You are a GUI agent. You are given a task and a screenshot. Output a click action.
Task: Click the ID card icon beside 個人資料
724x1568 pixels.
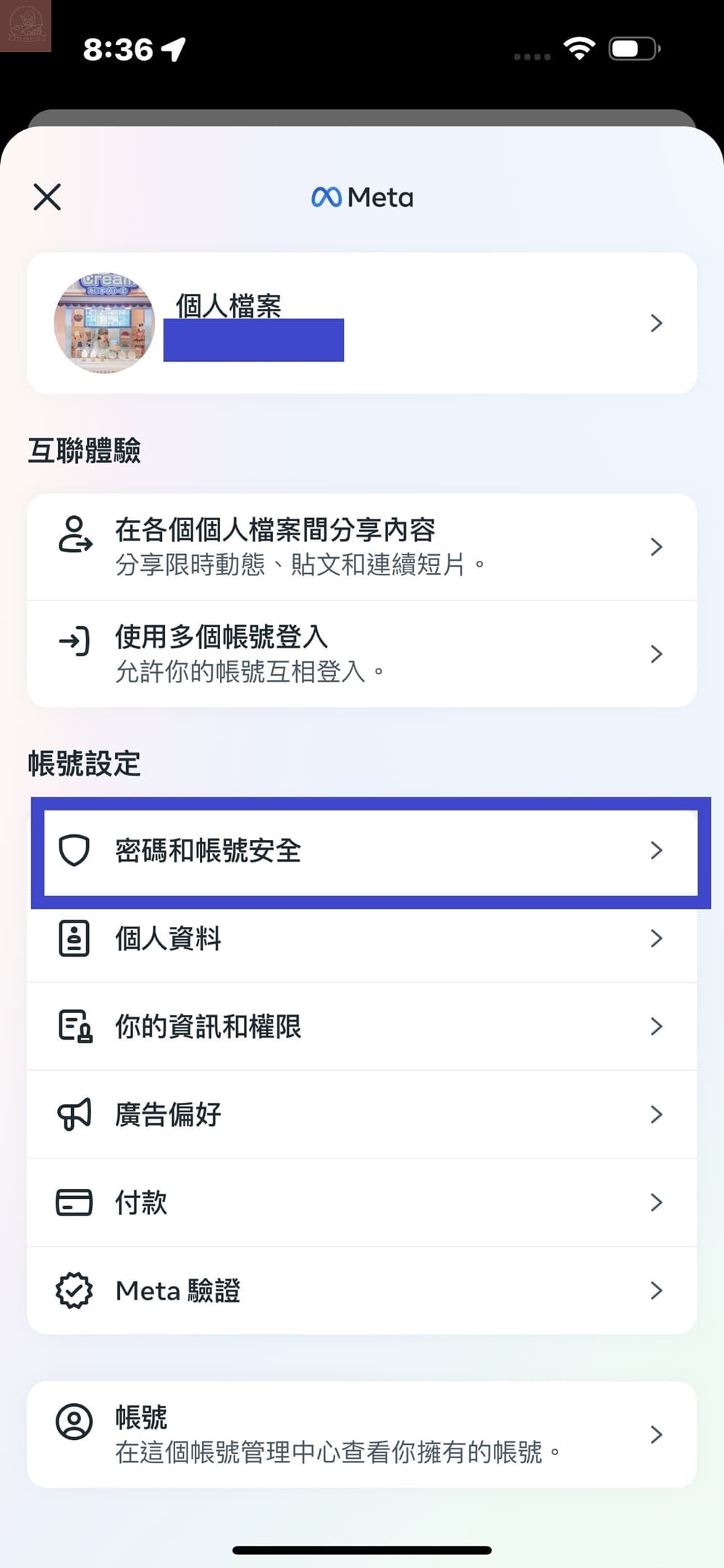[x=73, y=938]
